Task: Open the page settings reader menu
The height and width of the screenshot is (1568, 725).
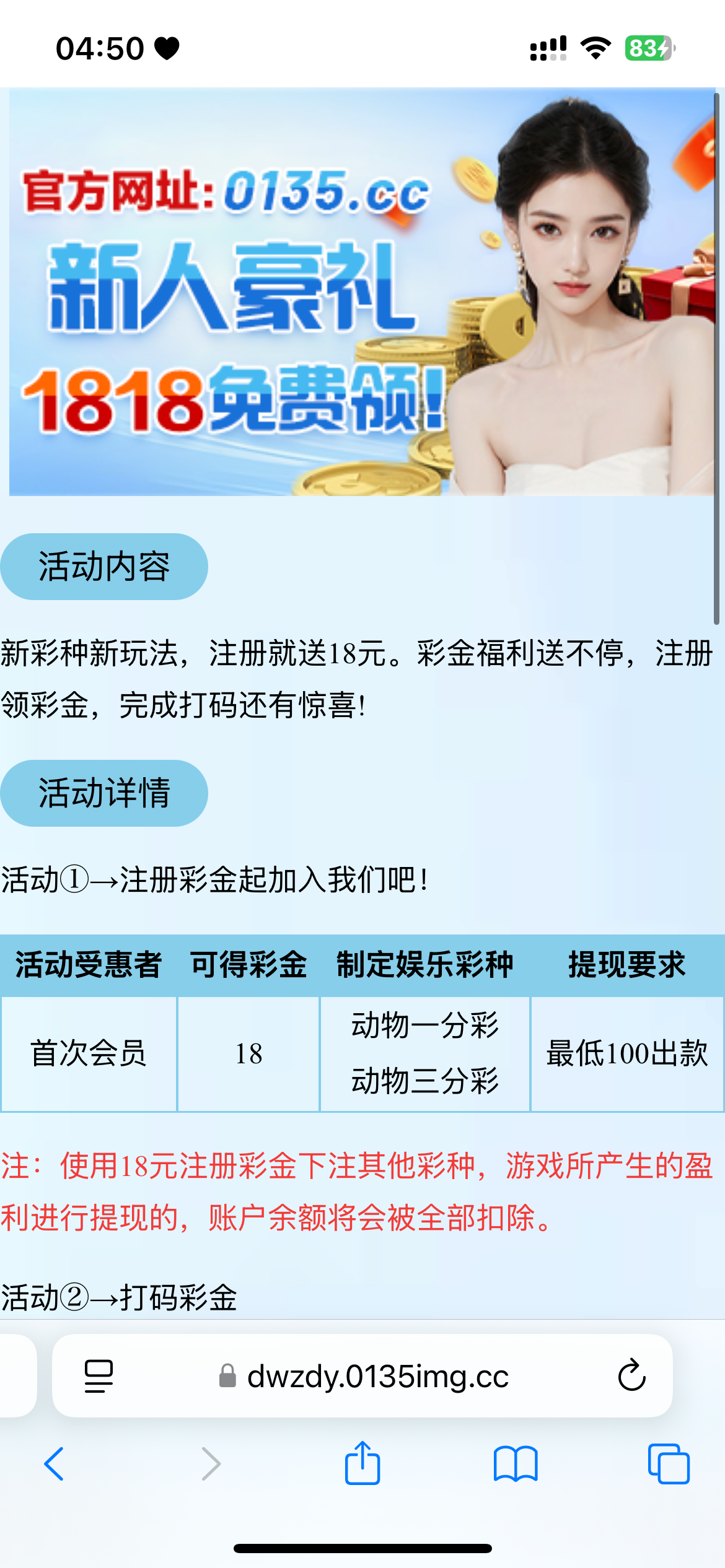Action: click(99, 1376)
